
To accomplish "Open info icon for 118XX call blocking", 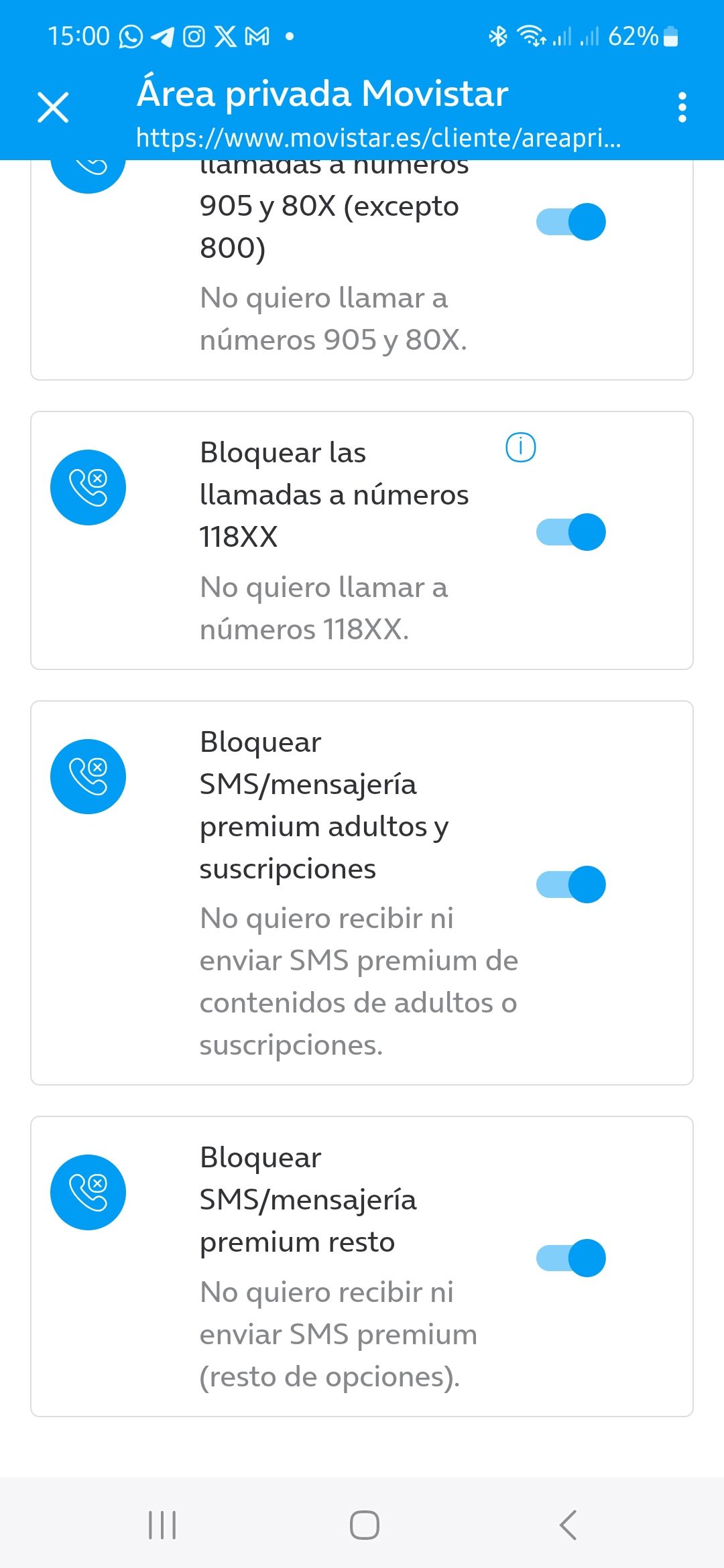I will click(520, 448).
